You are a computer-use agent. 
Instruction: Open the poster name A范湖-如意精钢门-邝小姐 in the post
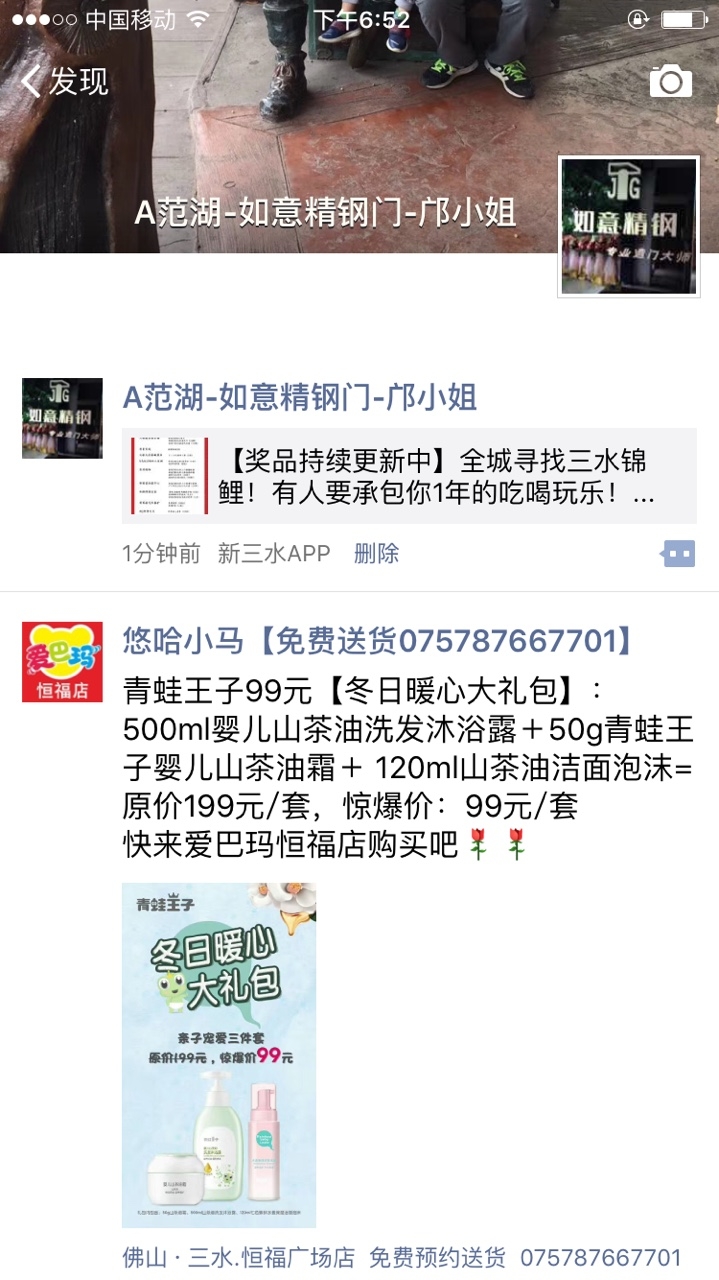[299, 398]
